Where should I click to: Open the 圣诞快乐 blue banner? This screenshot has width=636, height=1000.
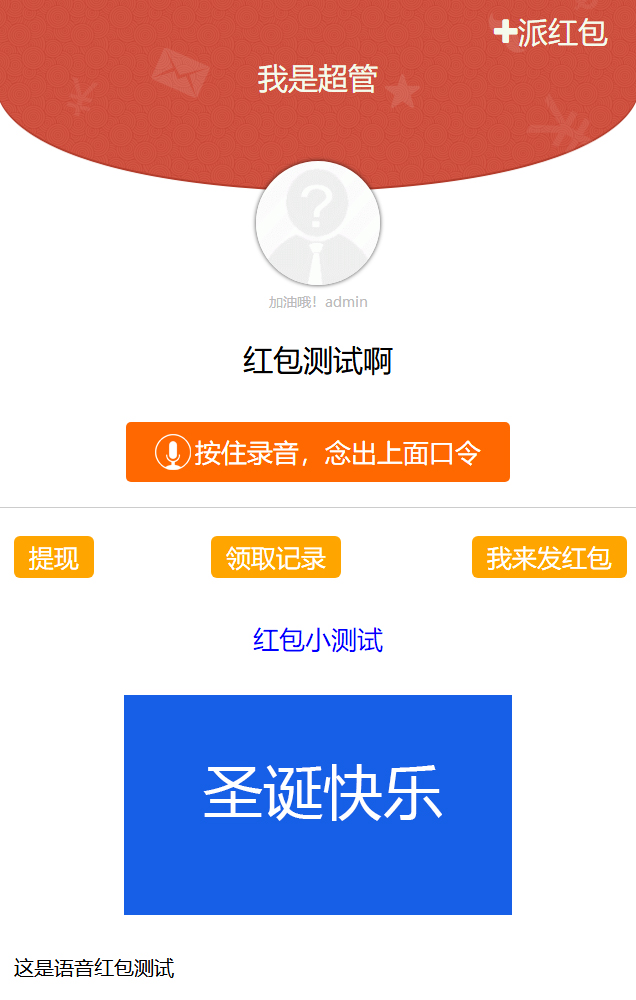pyautogui.click(x=318, y=805)
